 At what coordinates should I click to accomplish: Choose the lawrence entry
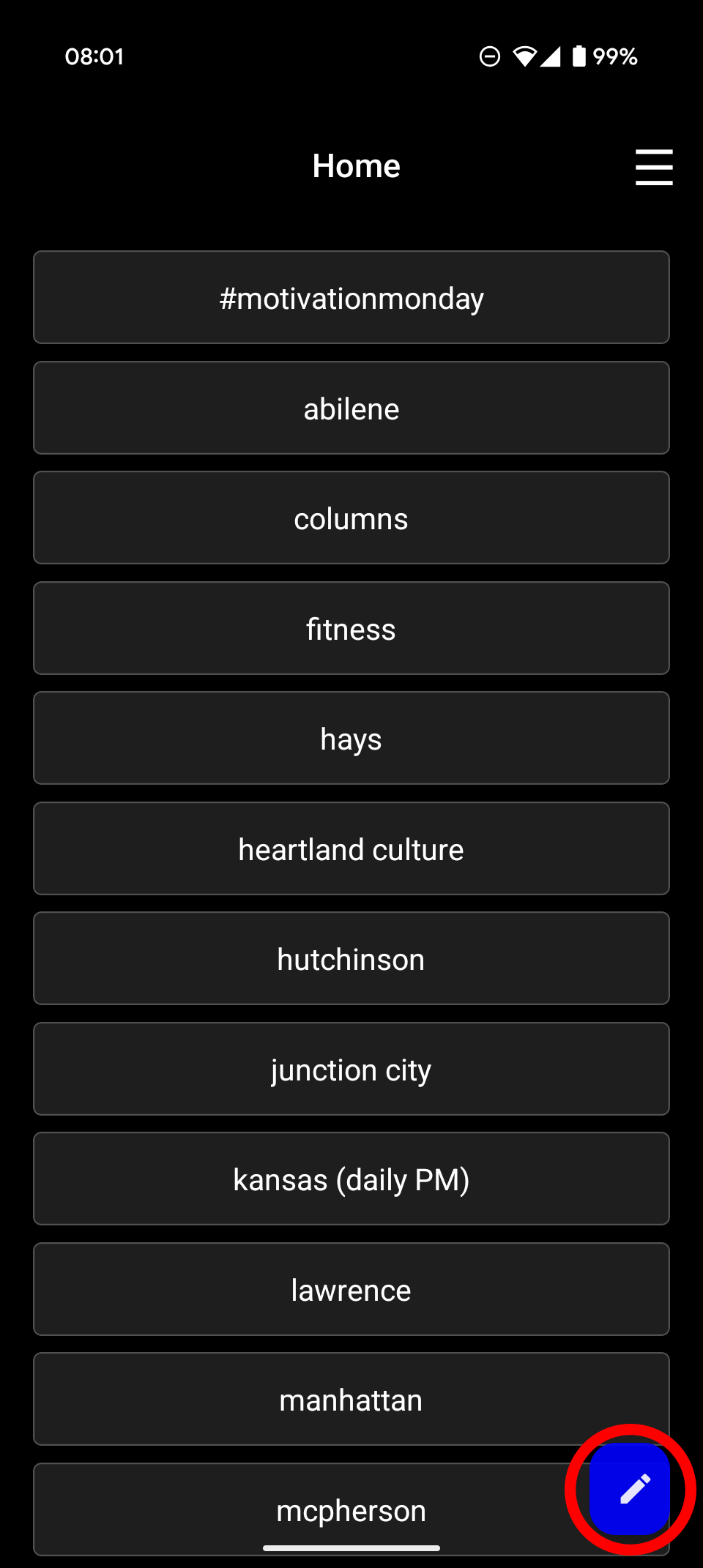tap(351, 1289)
